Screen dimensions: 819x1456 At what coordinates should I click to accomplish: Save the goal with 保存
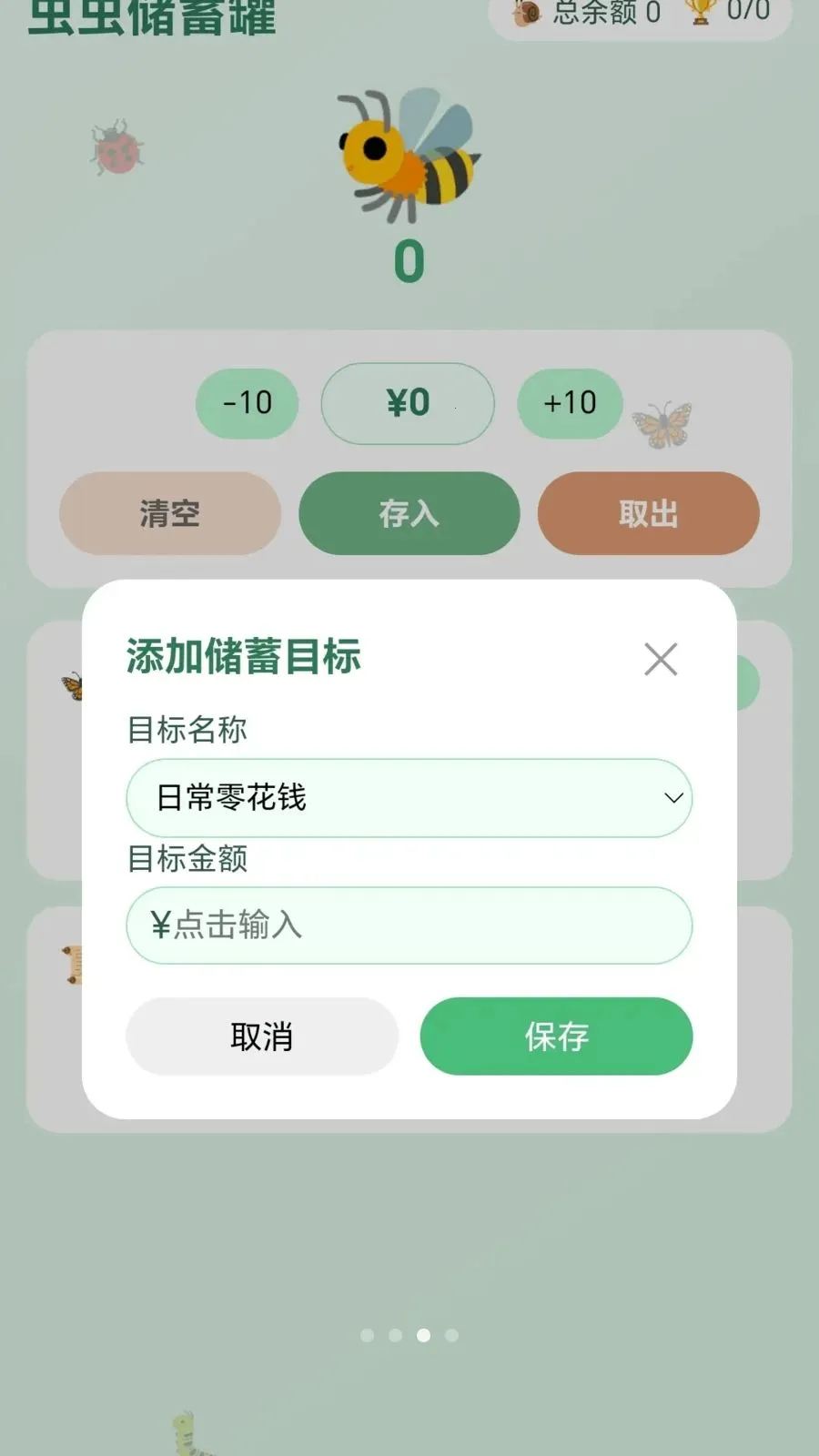556,1036
